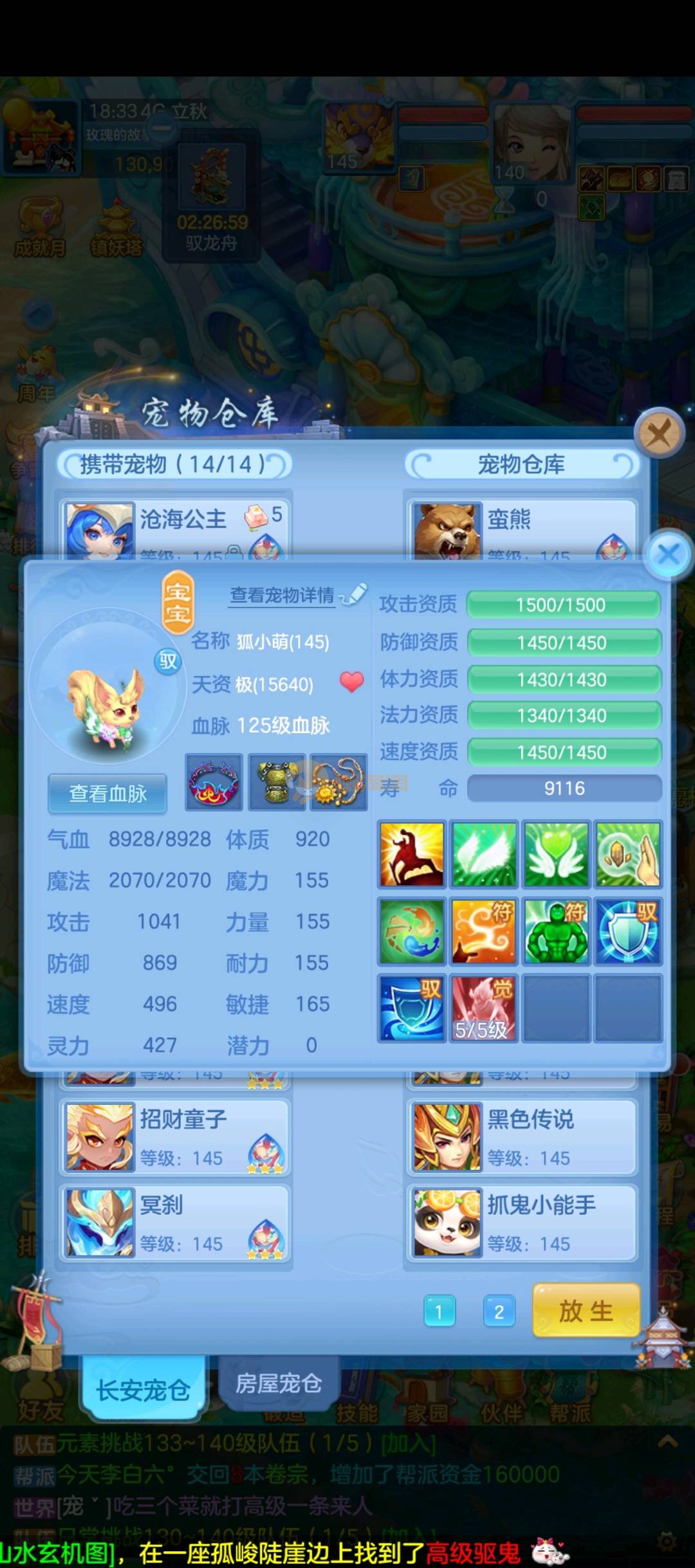Close the pet detail popup
The height and width of the screenshot is (1568, 695).
pos(669,554)
